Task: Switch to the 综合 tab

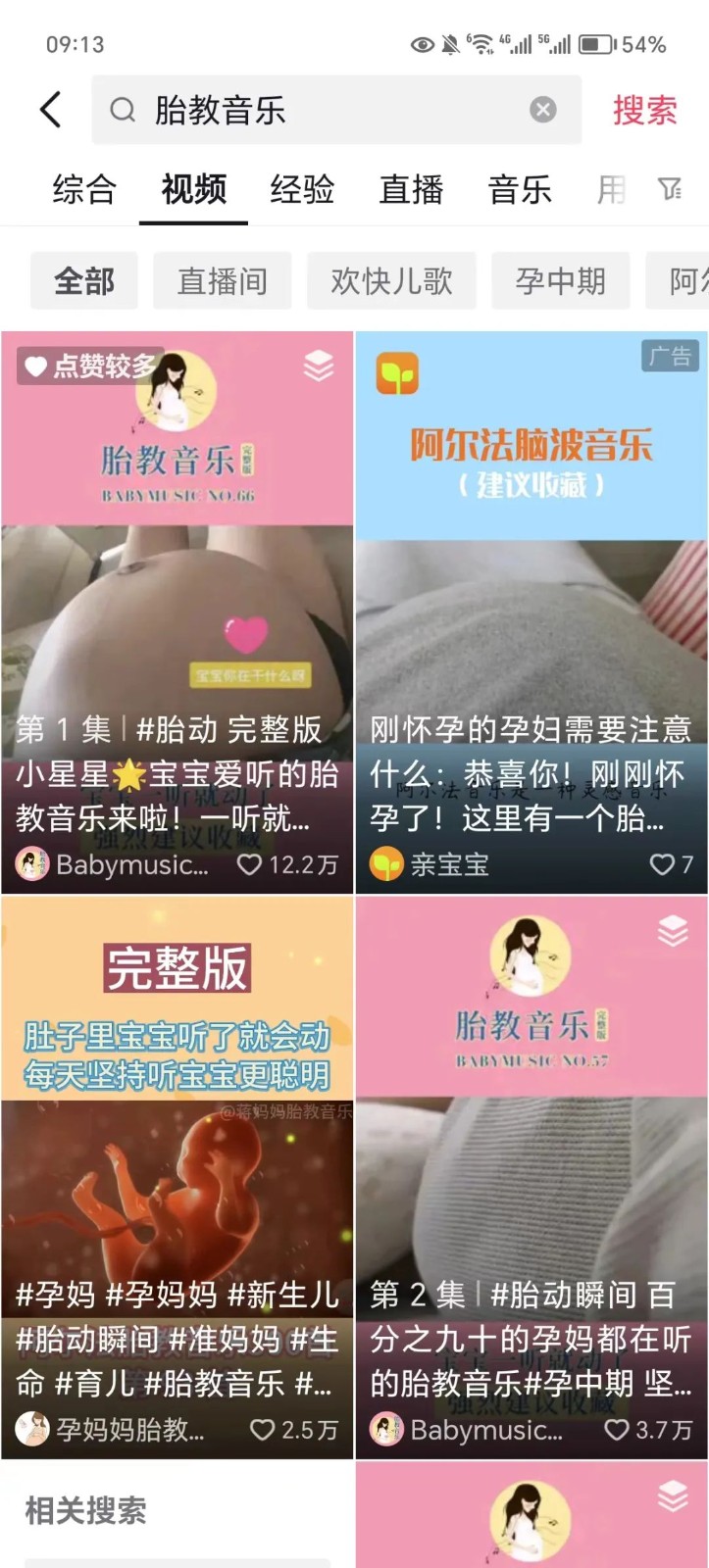Action: (x=84, y=189)
